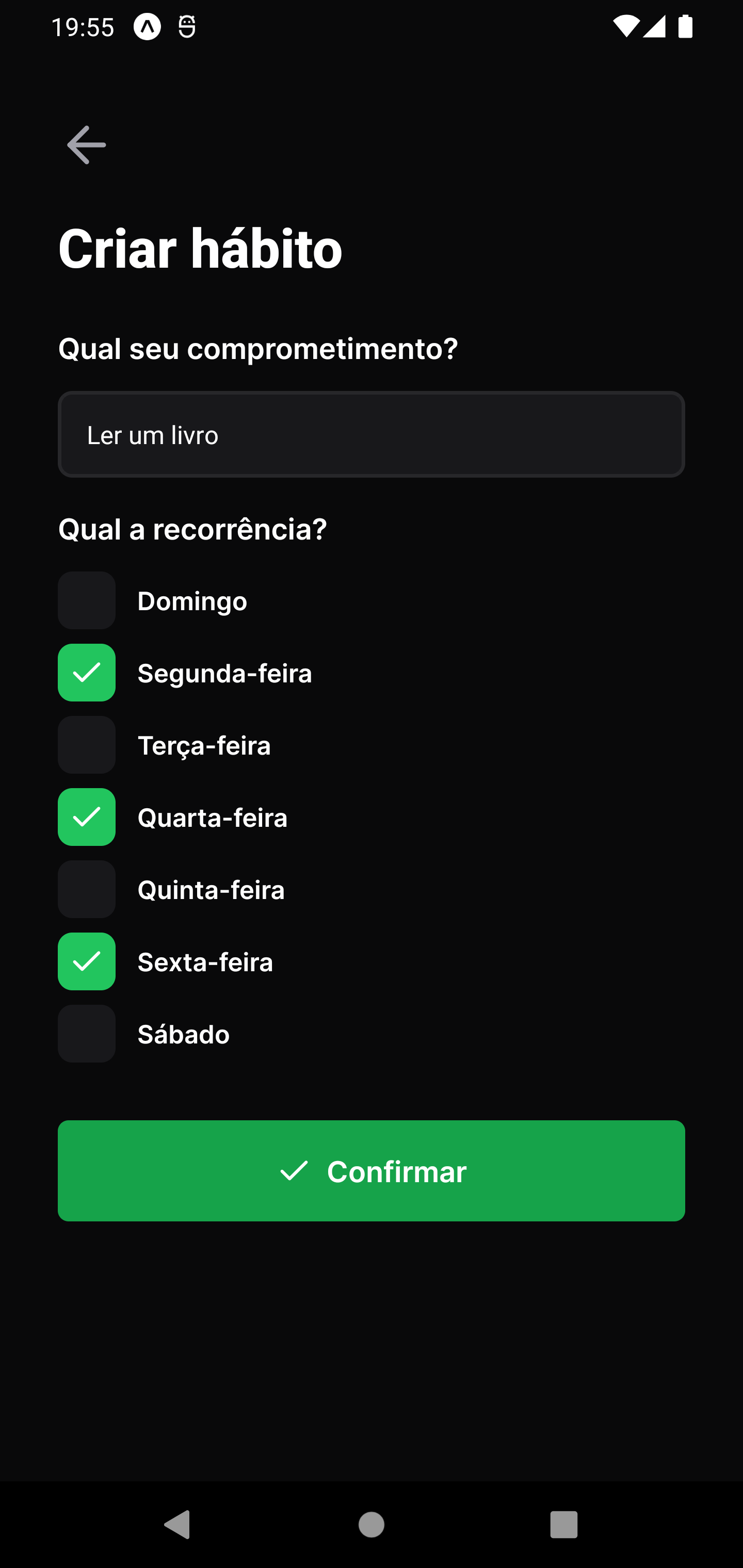Image resolution: width=743 pixels, height=1568 pixels.
Task: Edit the commitment field showing Ler um livro
Action: click(x=371, y=435)
